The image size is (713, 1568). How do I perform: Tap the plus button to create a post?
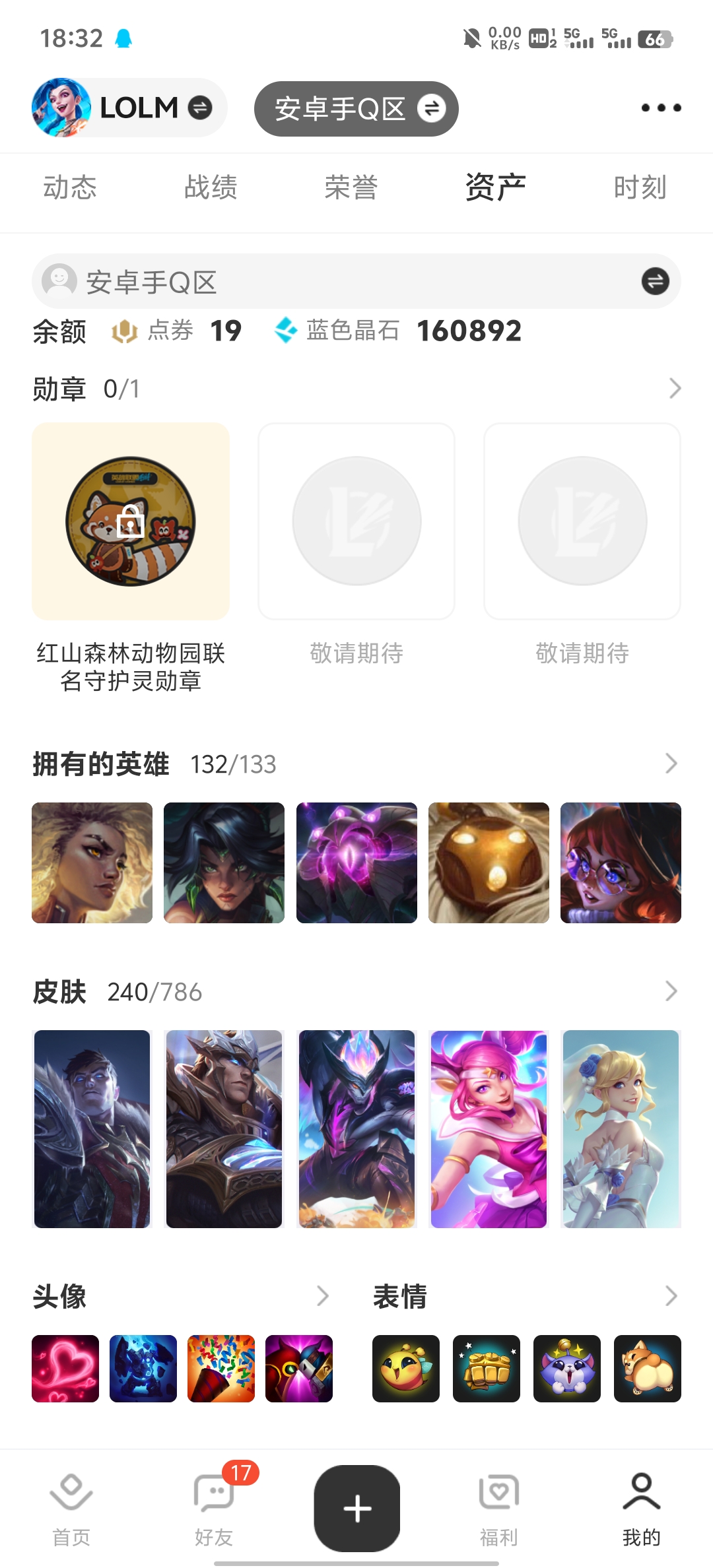pyautogui.click(x=357, y=1509)
